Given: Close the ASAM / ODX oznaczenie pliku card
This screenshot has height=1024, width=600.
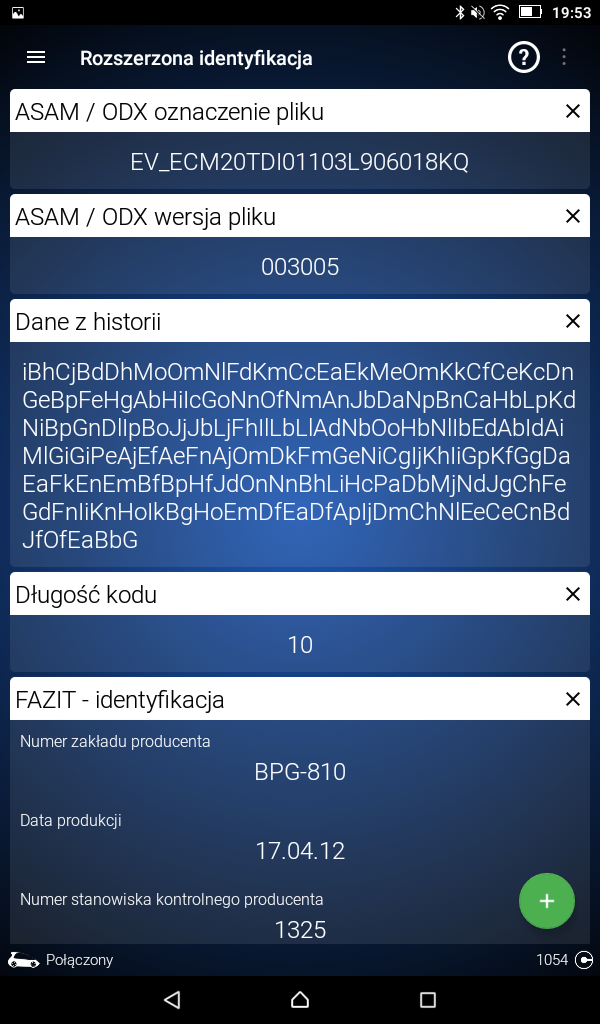Looking at the screenshot, I should coord(573,111).
